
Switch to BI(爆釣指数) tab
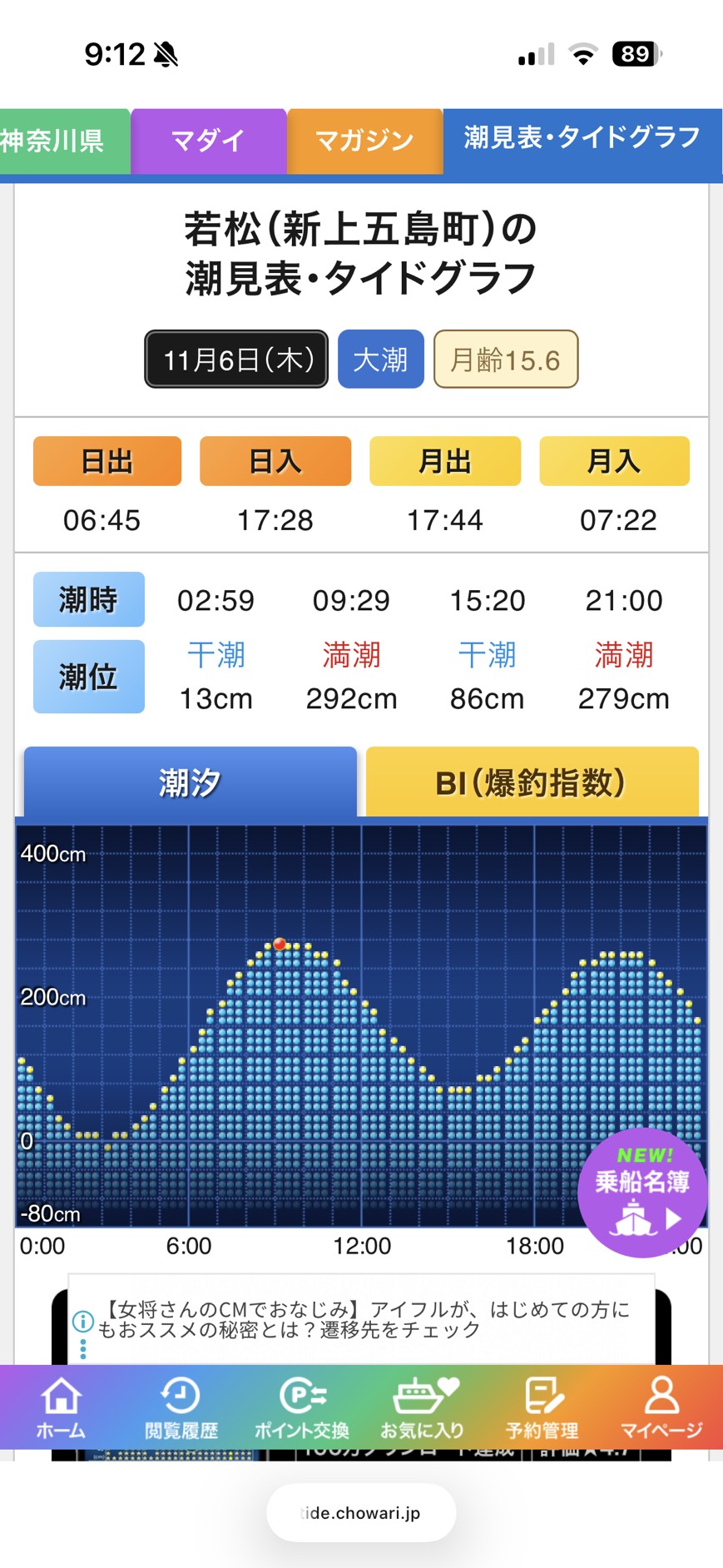[532, 782]
